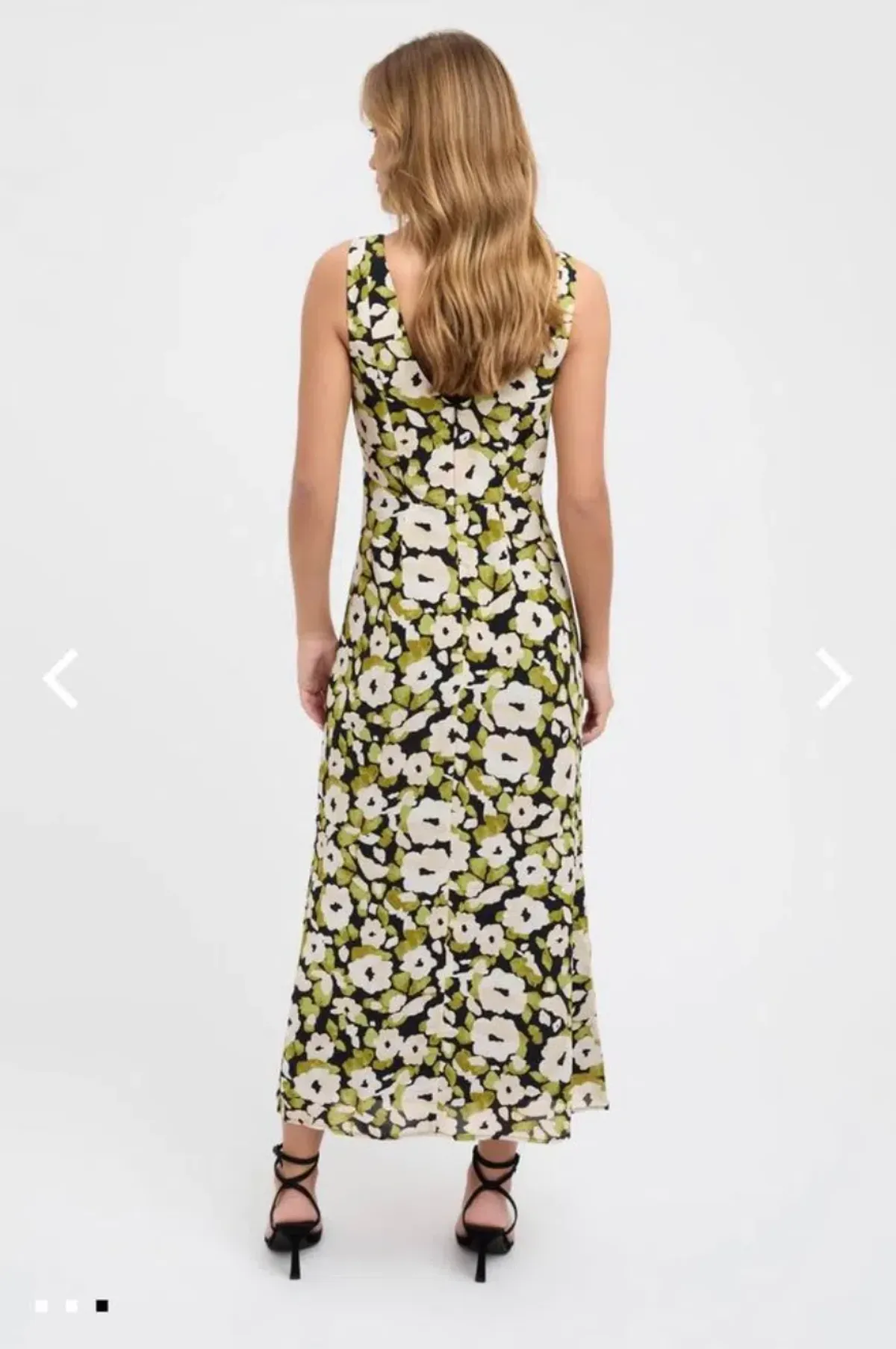This screenshot has width=896, height=1349.
Task: Navigate forward with the right arrow control
Action: point(835,679)
